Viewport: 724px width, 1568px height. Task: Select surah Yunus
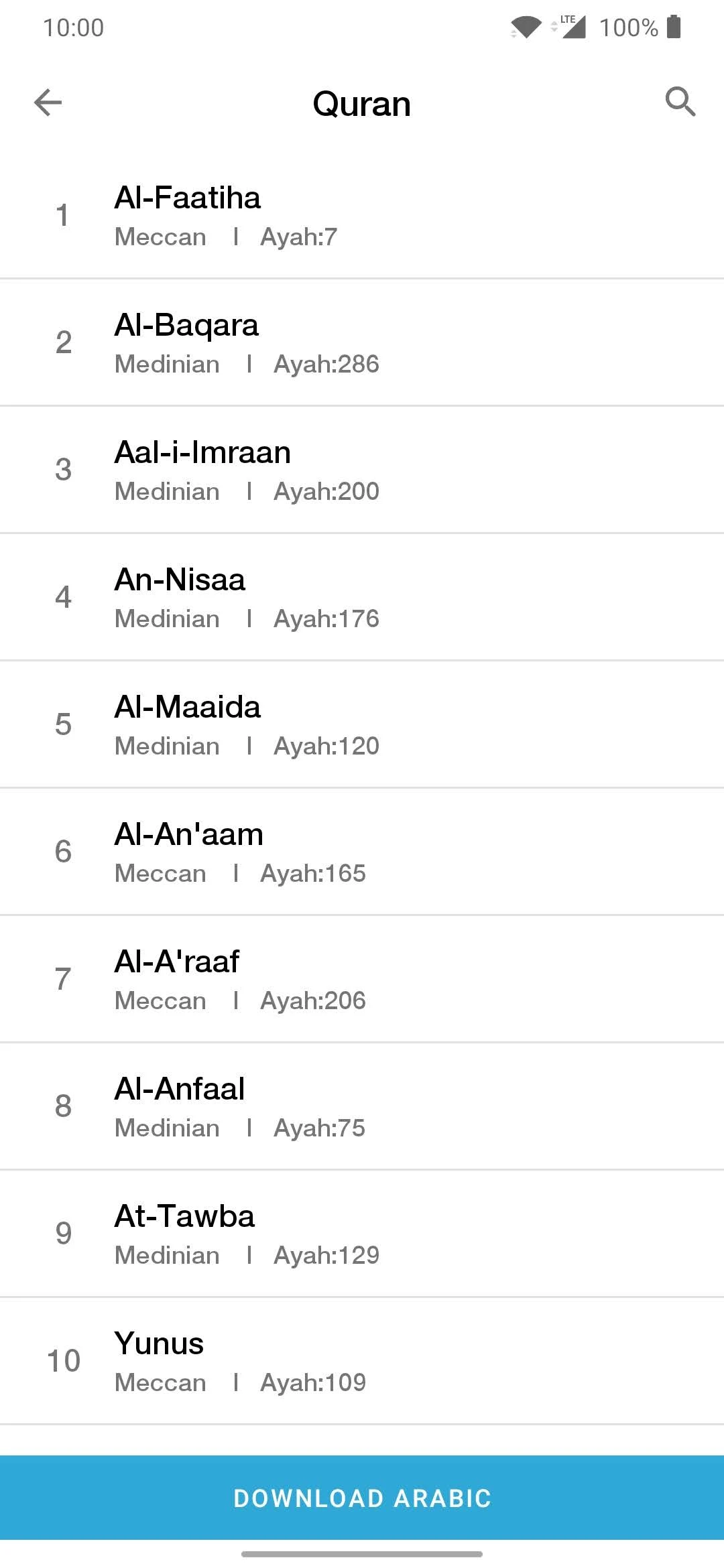pos(362,1361)
